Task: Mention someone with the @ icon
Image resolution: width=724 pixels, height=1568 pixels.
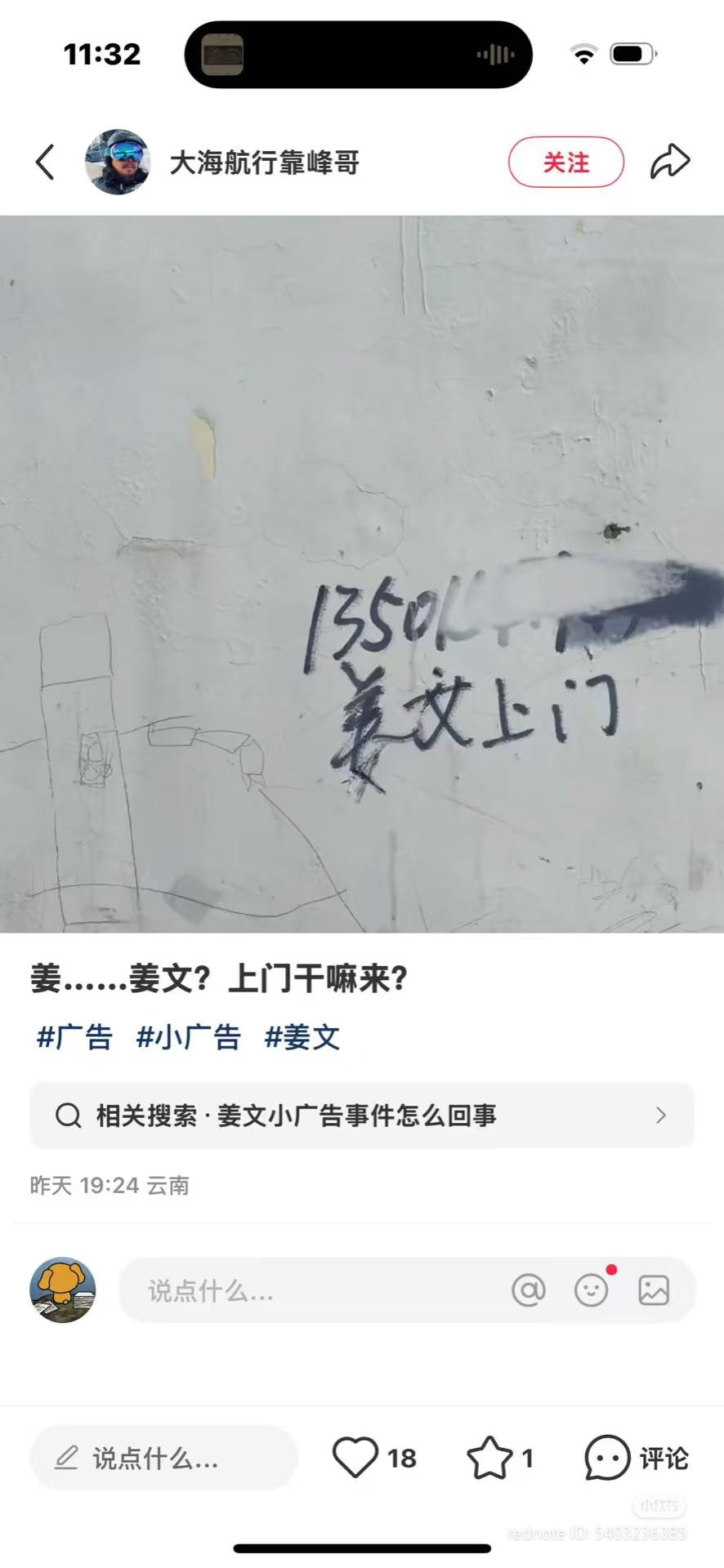Action: 528,1290
